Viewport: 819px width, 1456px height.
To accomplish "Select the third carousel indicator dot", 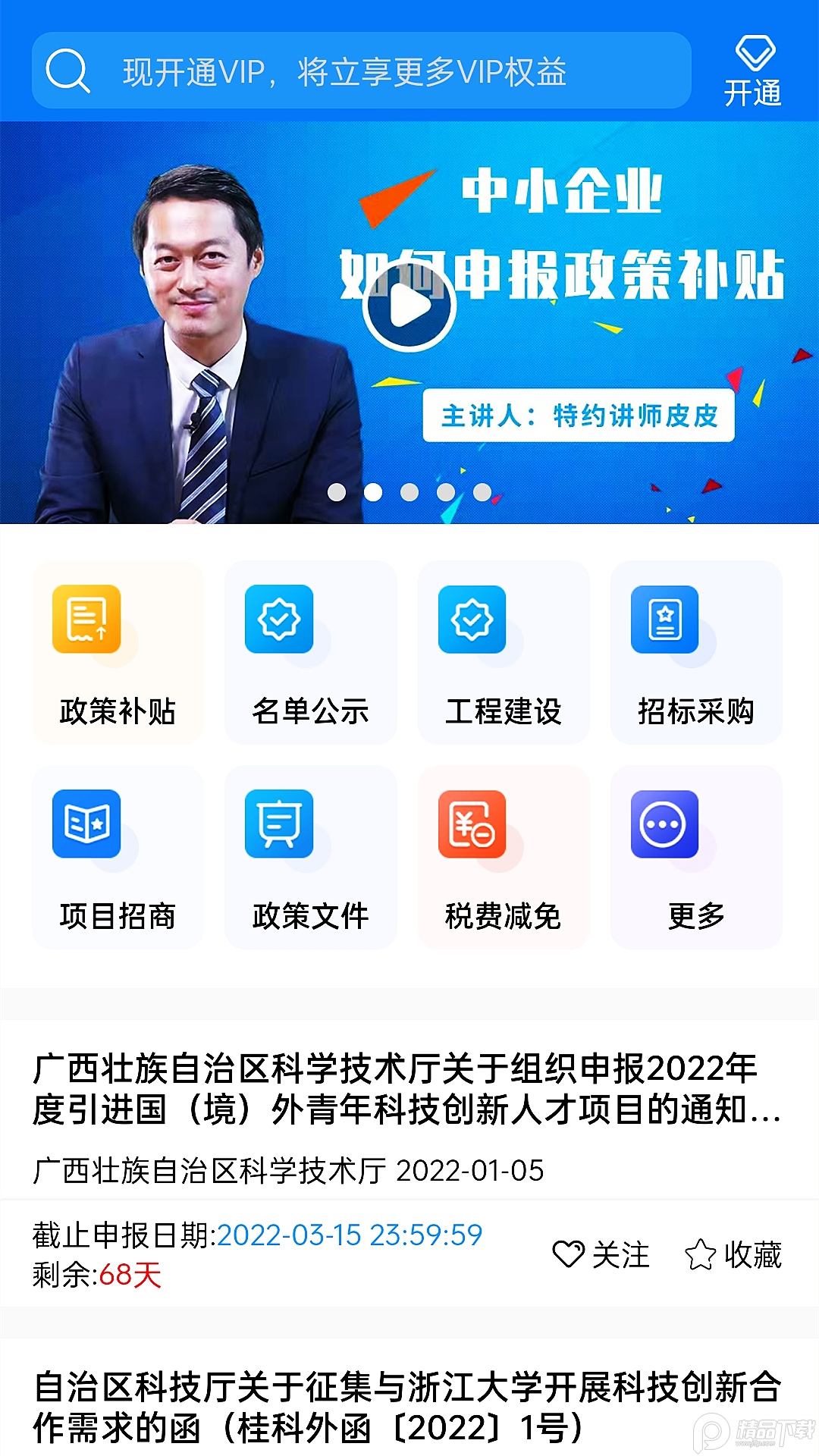I will [409, 492].
